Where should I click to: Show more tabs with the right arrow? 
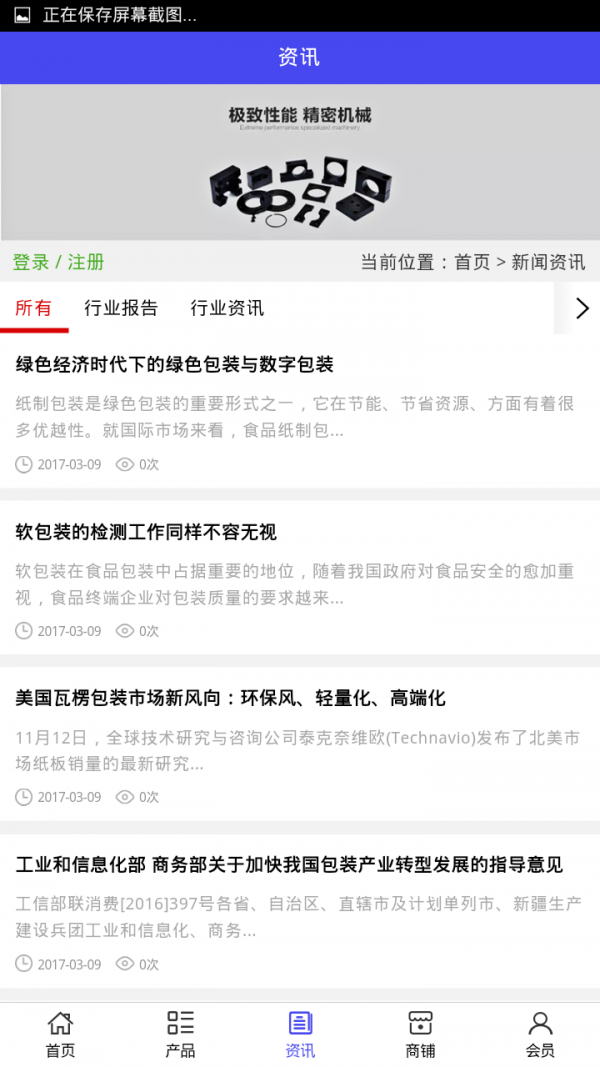tap(582, 308)
